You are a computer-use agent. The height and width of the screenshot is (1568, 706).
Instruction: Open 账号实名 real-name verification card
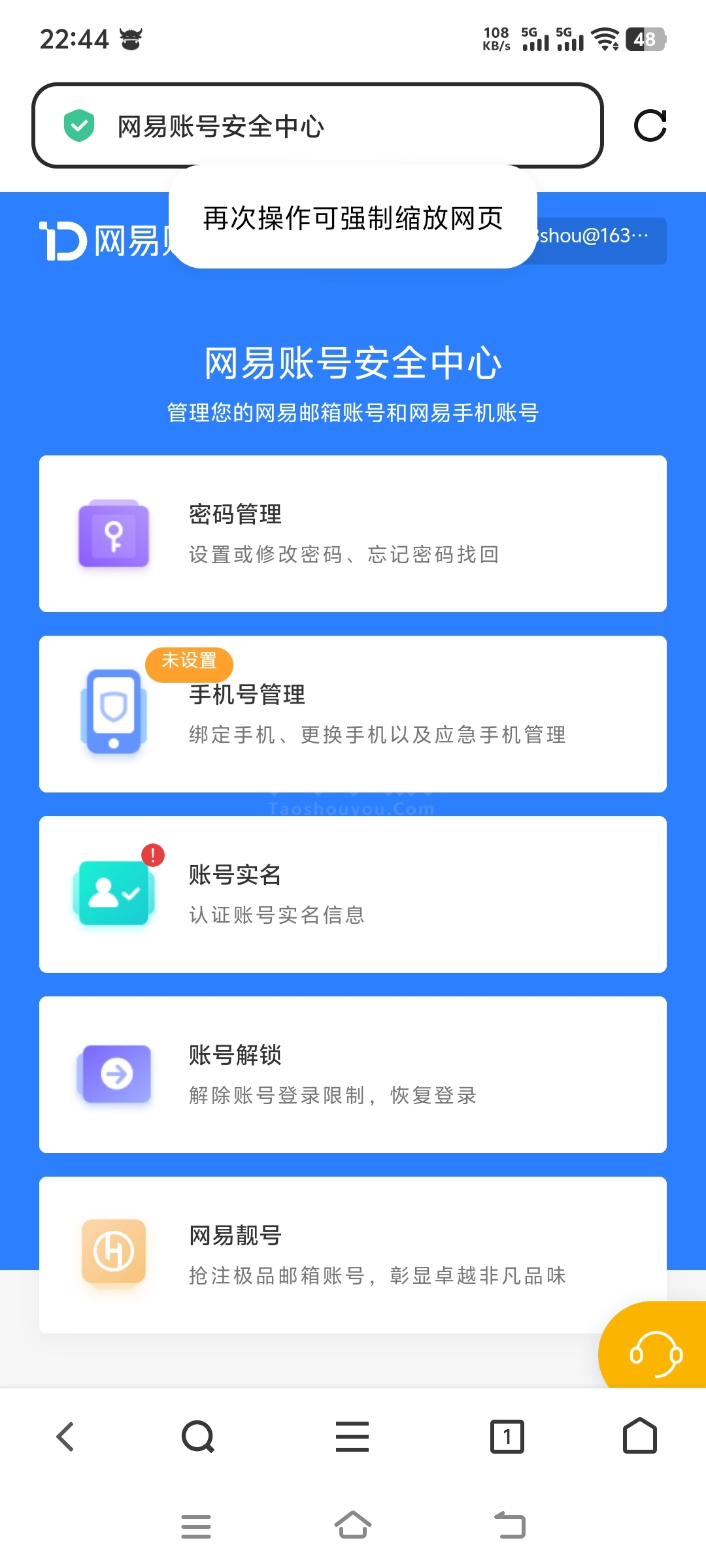coord(353,894)
